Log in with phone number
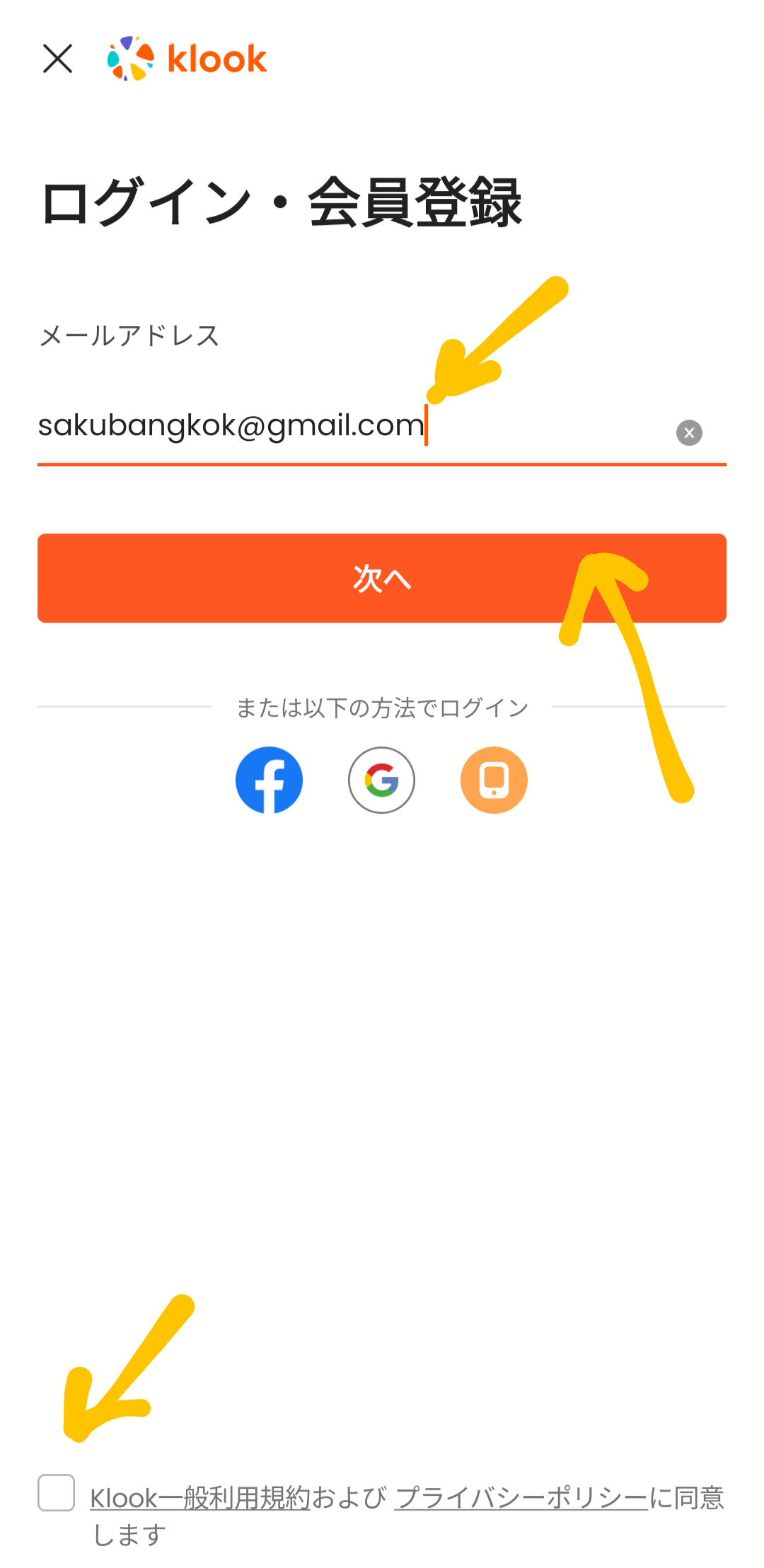This screenshot has width=764, height=1568. tap(494, 780)
